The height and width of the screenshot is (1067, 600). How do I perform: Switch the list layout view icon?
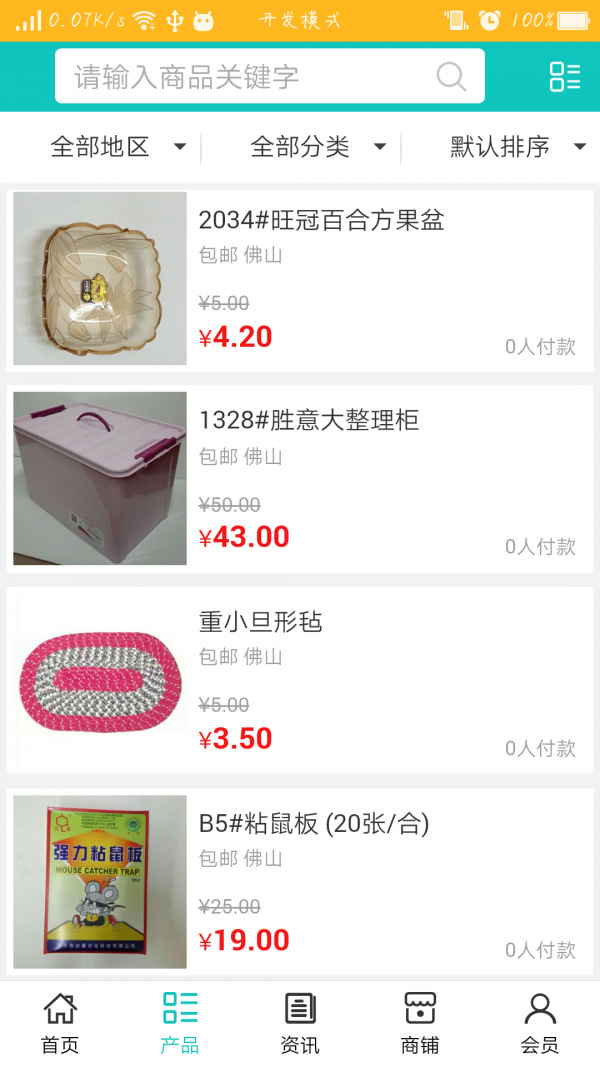pos(564,77)
